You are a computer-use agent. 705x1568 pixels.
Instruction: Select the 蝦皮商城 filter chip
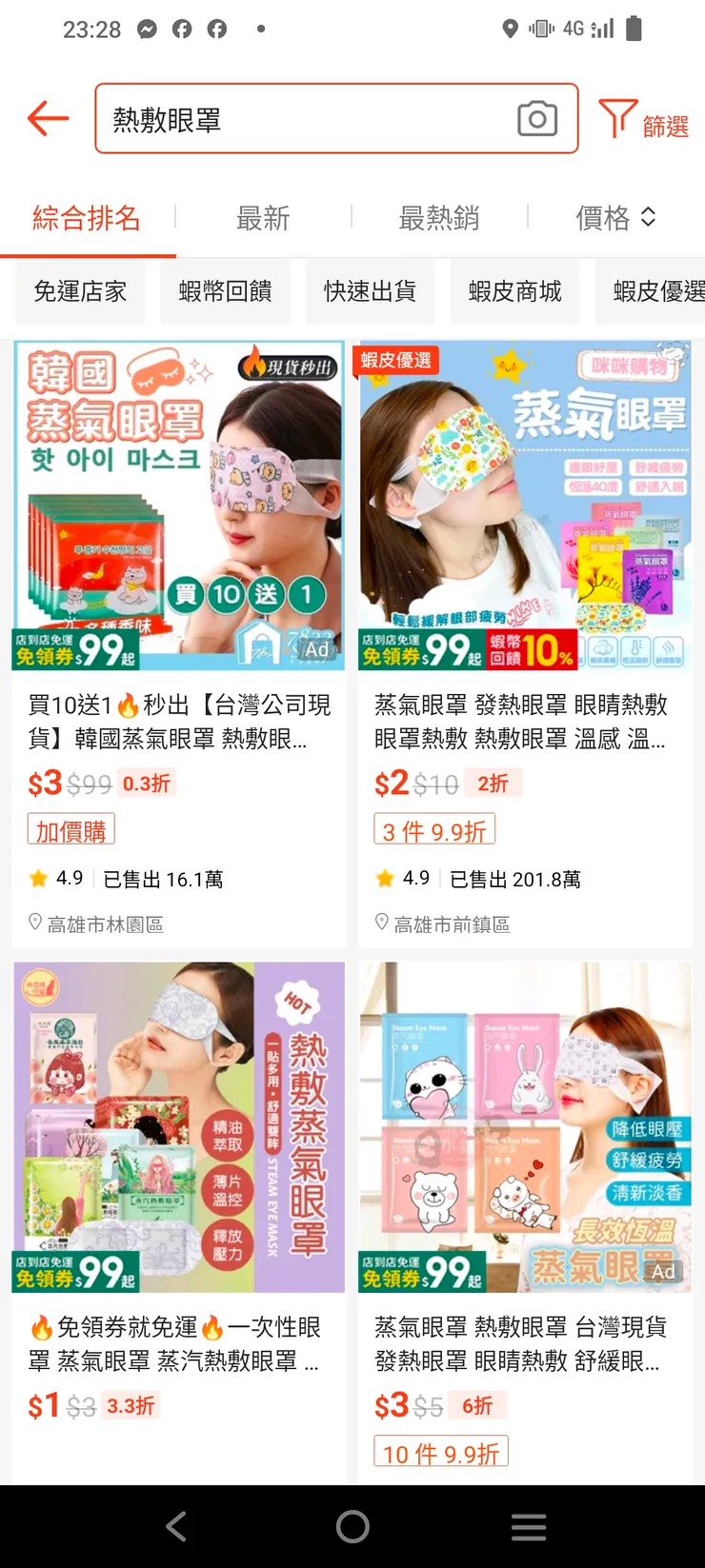coord(514,292)
